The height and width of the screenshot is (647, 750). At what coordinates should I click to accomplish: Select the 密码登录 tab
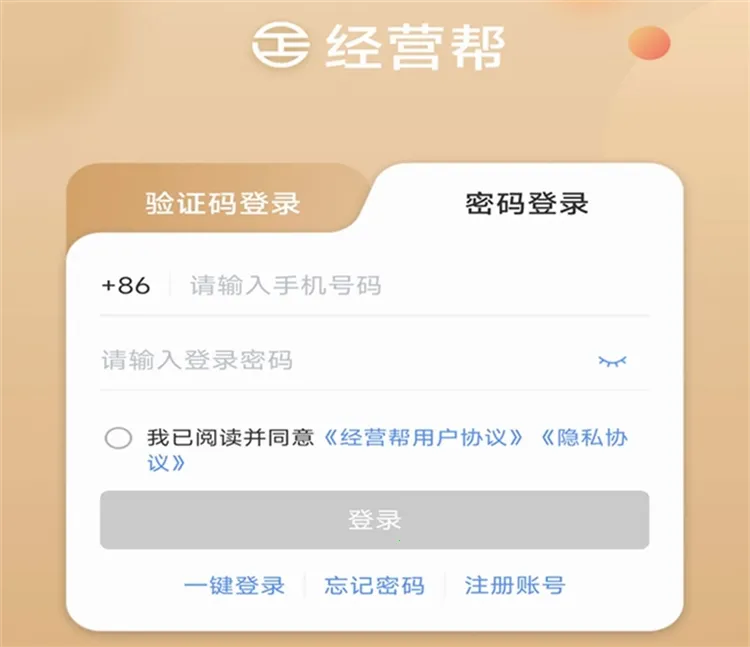[x=527, y=204]
